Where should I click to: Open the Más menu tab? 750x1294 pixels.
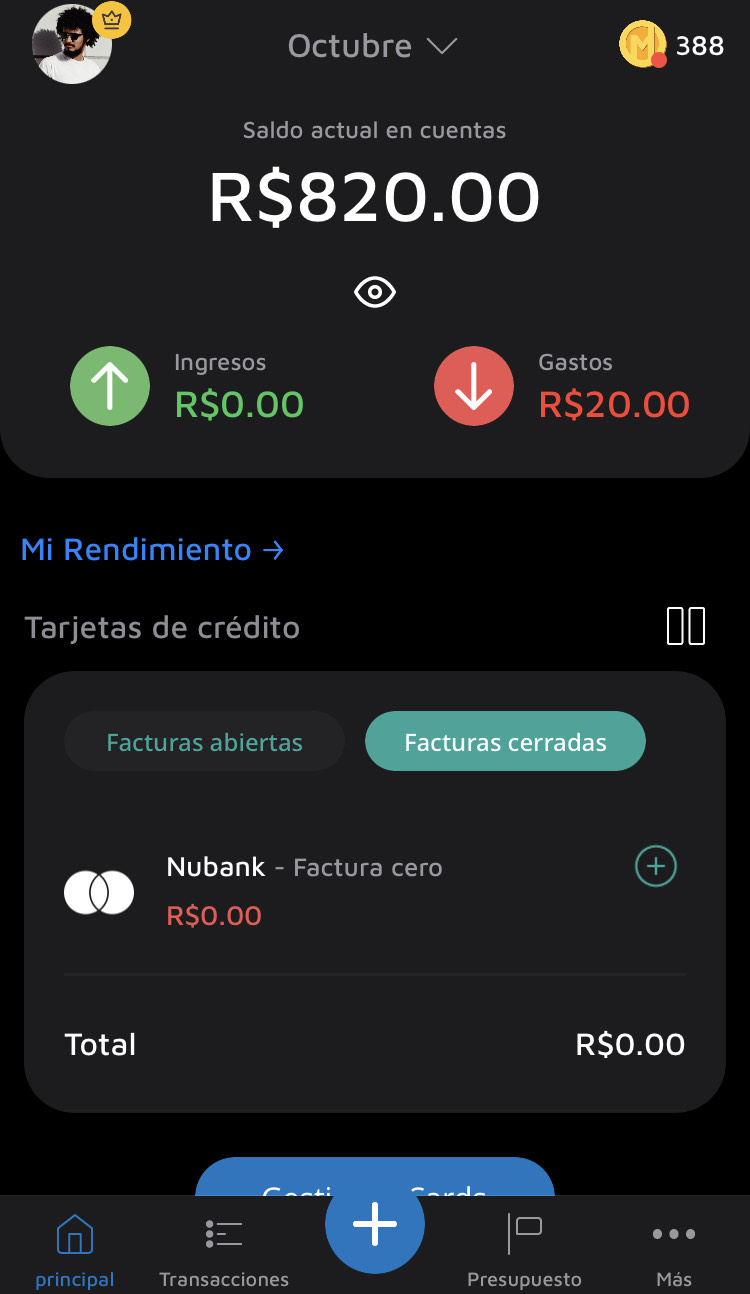[x=674, y=1247]
